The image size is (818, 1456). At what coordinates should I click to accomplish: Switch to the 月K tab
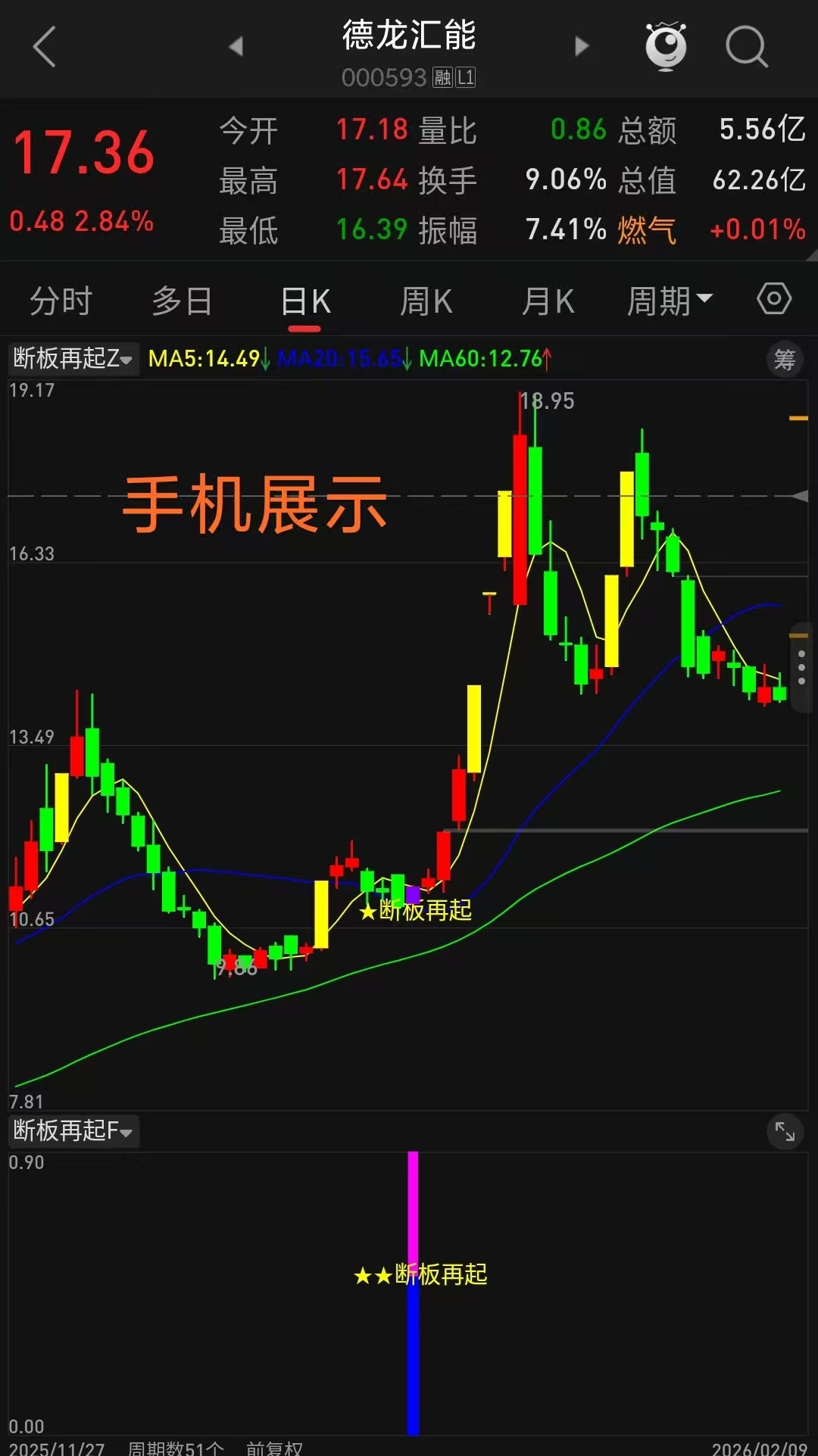click(548, 301)
